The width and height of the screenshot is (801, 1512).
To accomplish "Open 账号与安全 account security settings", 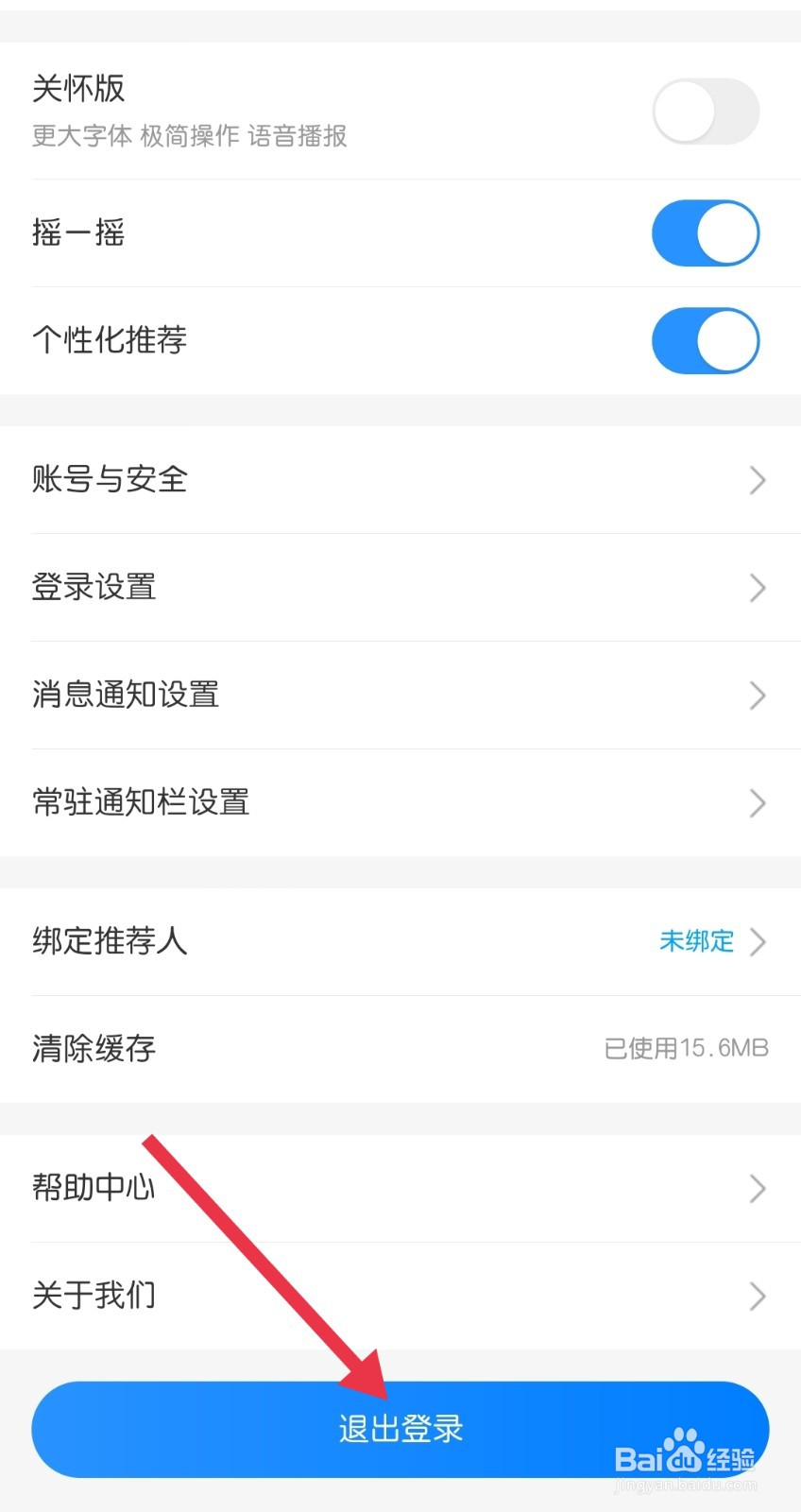I will 109,480.
